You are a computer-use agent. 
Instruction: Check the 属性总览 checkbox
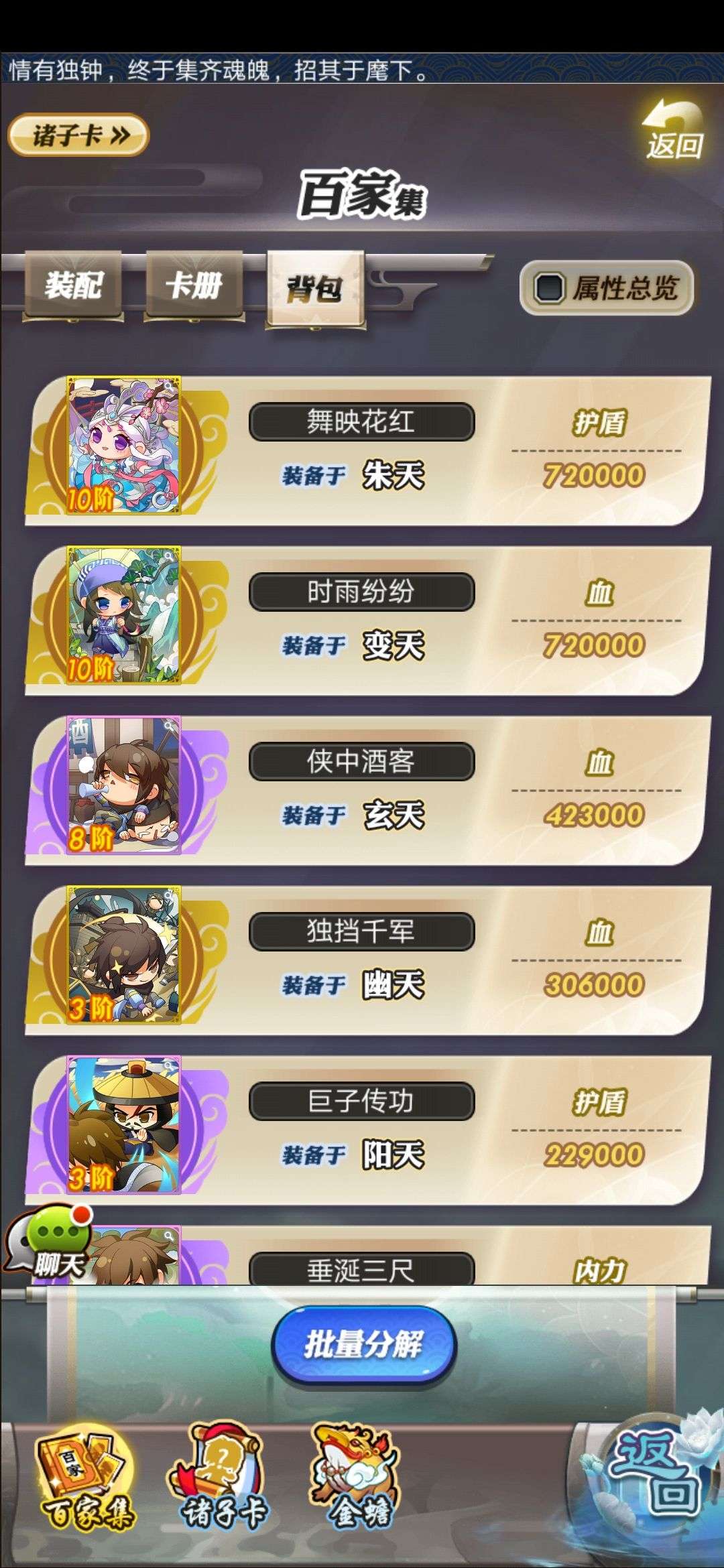point(549,289)
